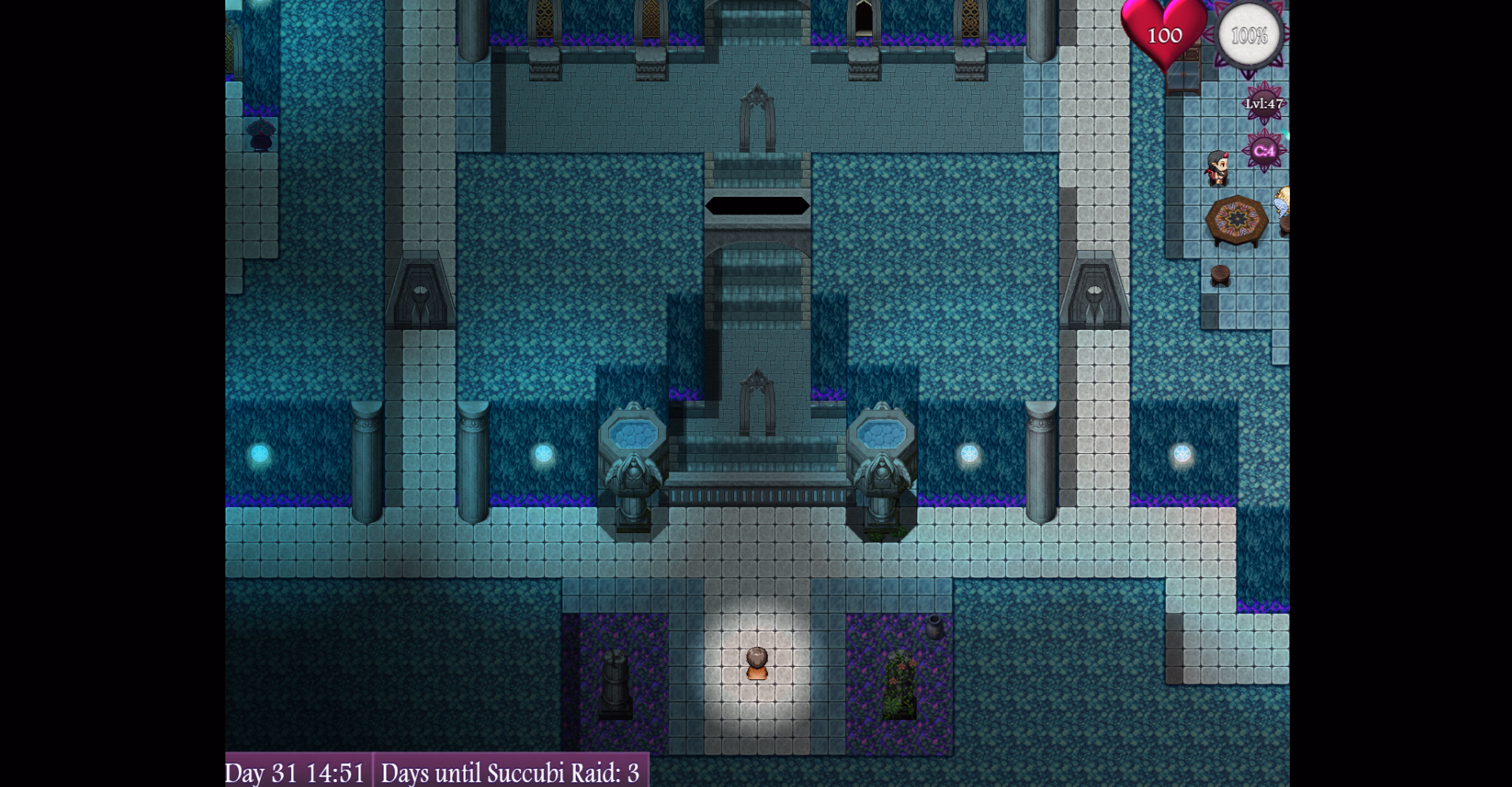Talk to the red-caped dark-haired NPC
1512x787 pixels.
click(x=1217, y=168)
